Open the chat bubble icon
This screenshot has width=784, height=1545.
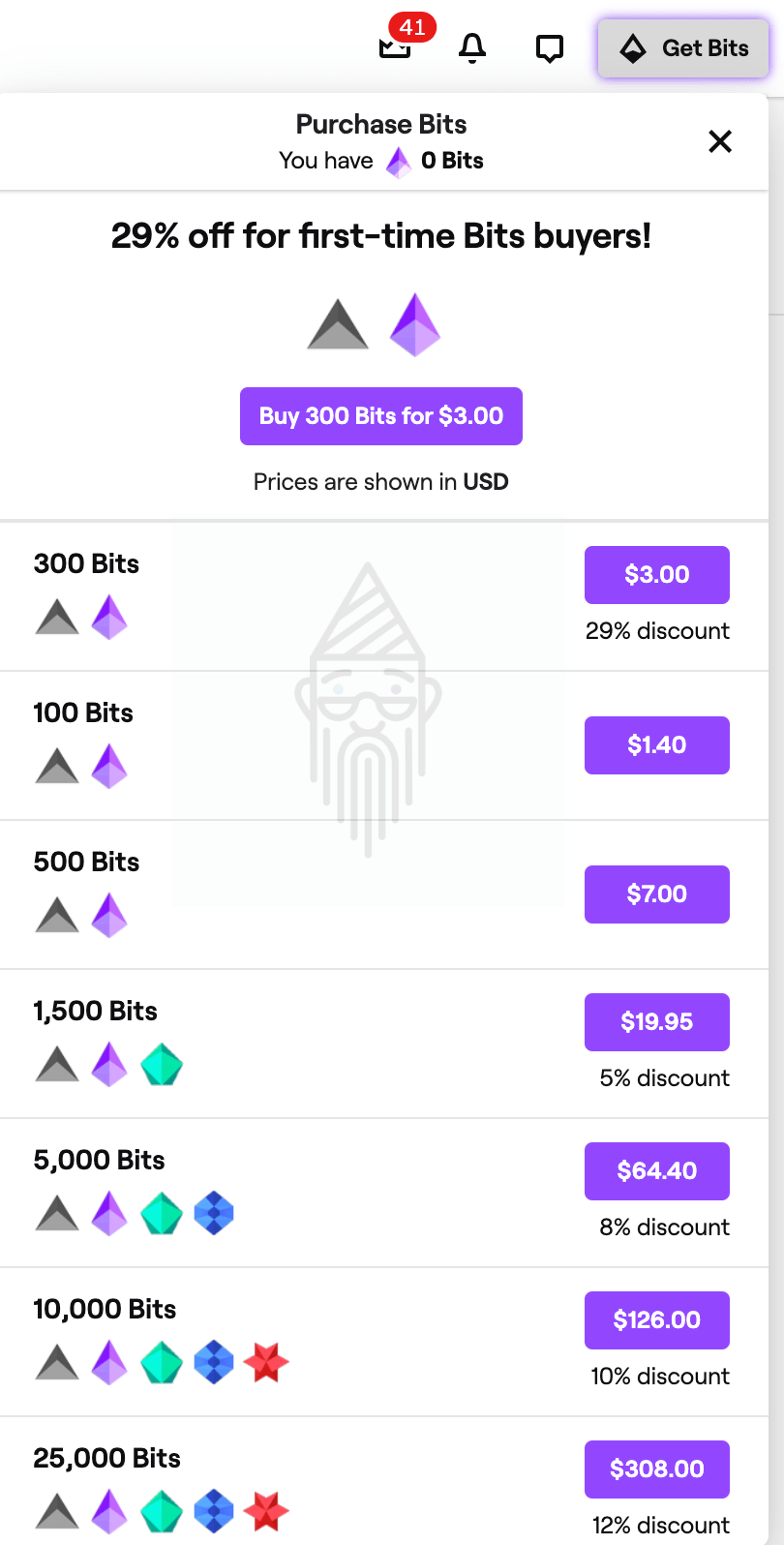tap(549, 47)
